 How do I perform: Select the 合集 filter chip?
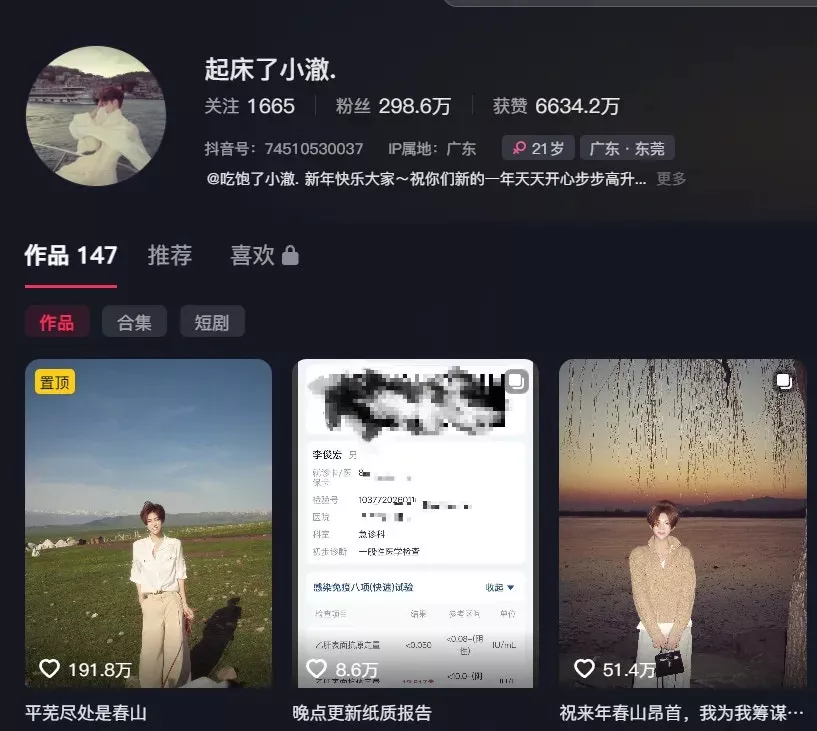coord(134,322)
